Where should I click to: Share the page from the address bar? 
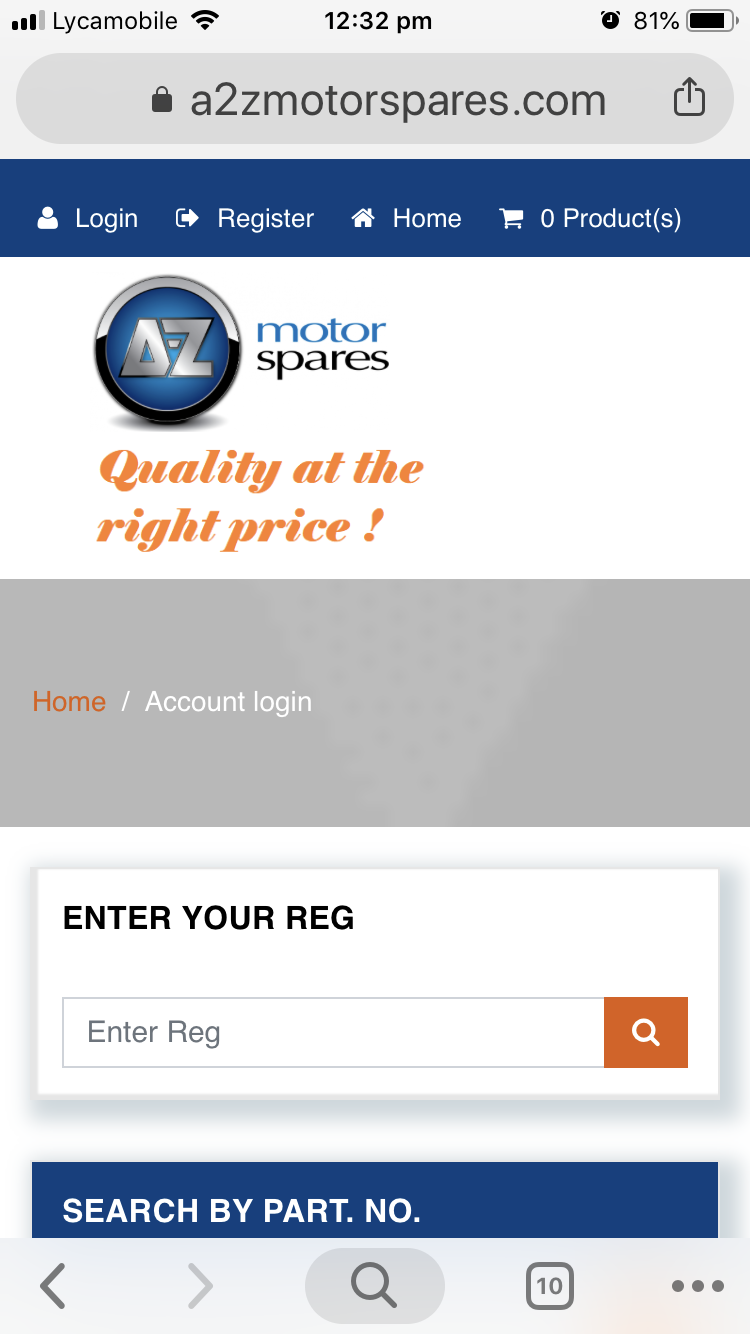689,99
